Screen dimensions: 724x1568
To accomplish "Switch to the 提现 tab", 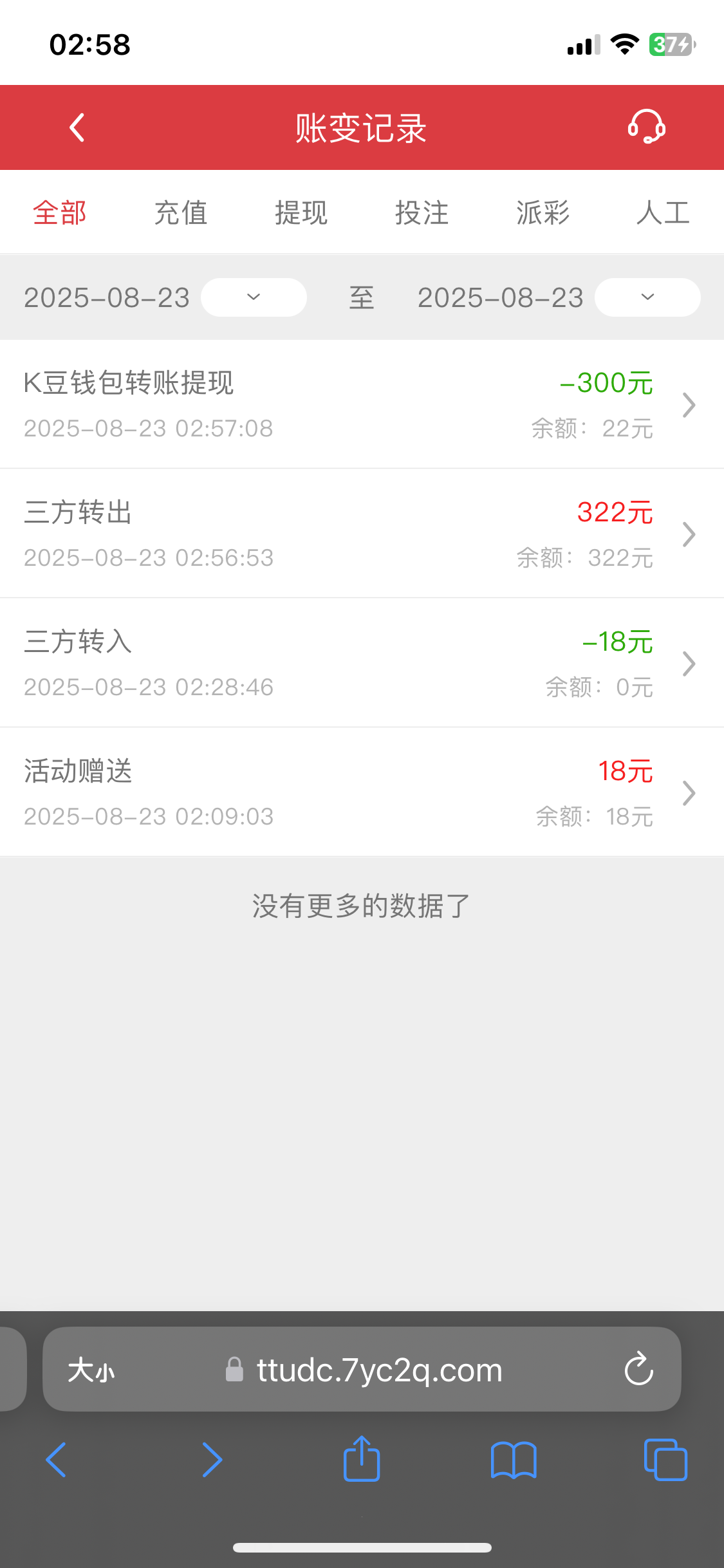I will pos(301,212).
